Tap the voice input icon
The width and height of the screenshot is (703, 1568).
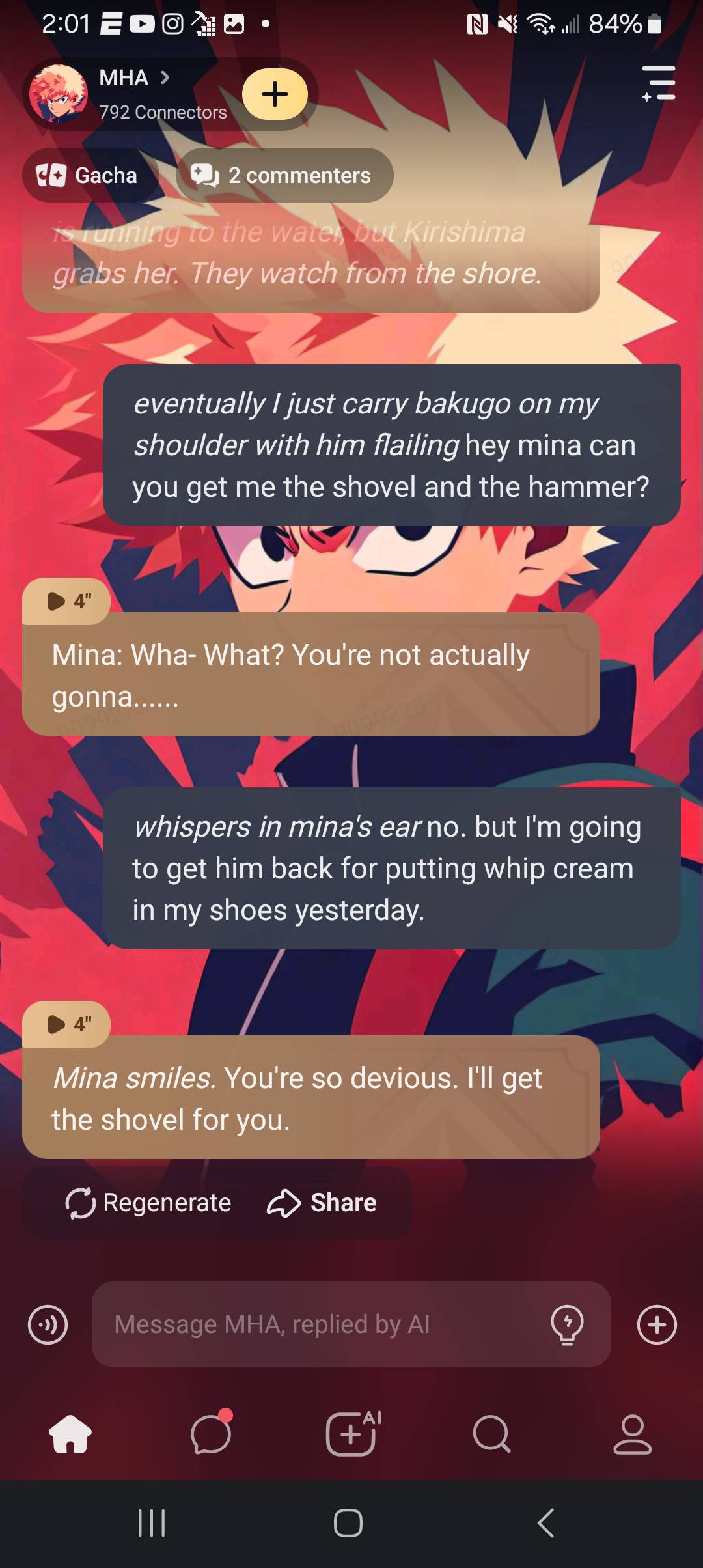(48, 1324)
